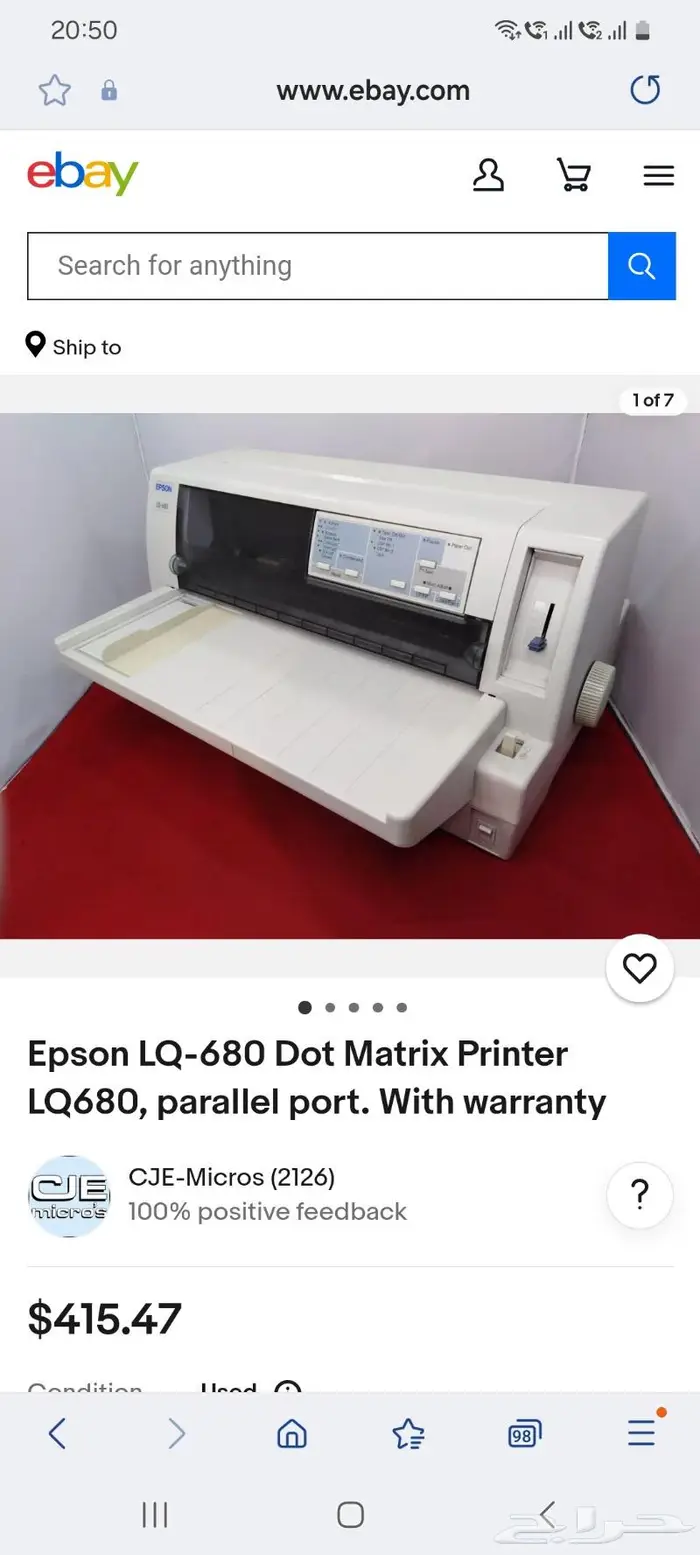
Task: View the shopping cart
Action: pyautogui.click(x=573, y=175)
